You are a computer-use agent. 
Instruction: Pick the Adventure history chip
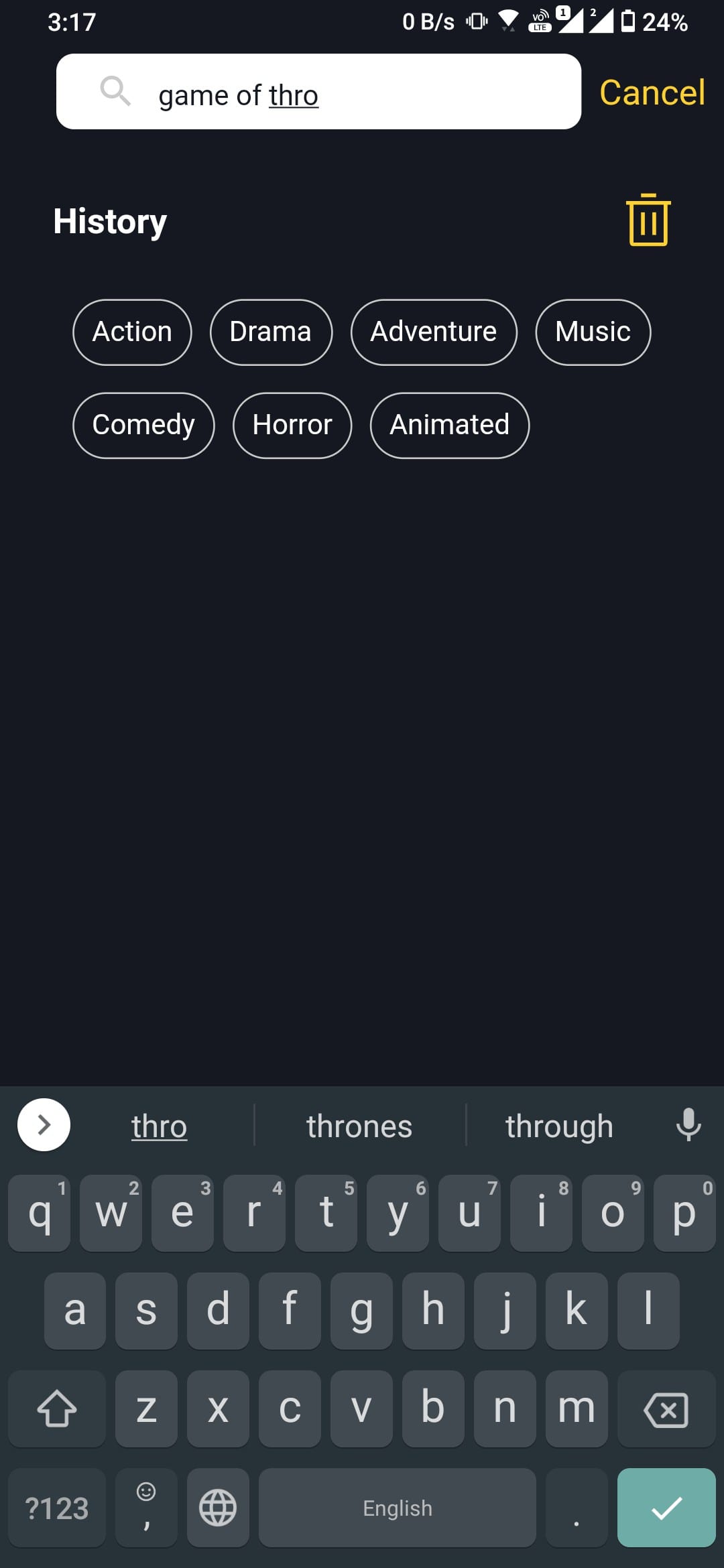(x=434, y=332)
